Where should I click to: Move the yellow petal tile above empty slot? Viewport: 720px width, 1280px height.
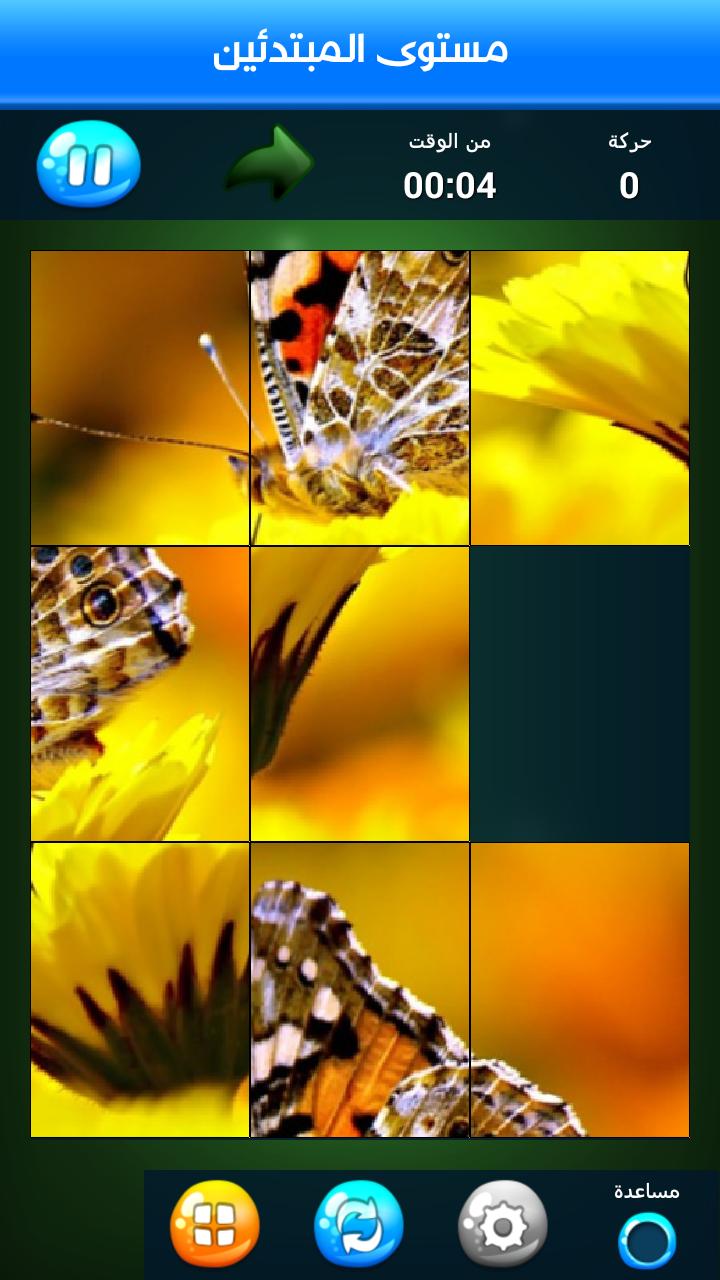click(x=580, y=397)
